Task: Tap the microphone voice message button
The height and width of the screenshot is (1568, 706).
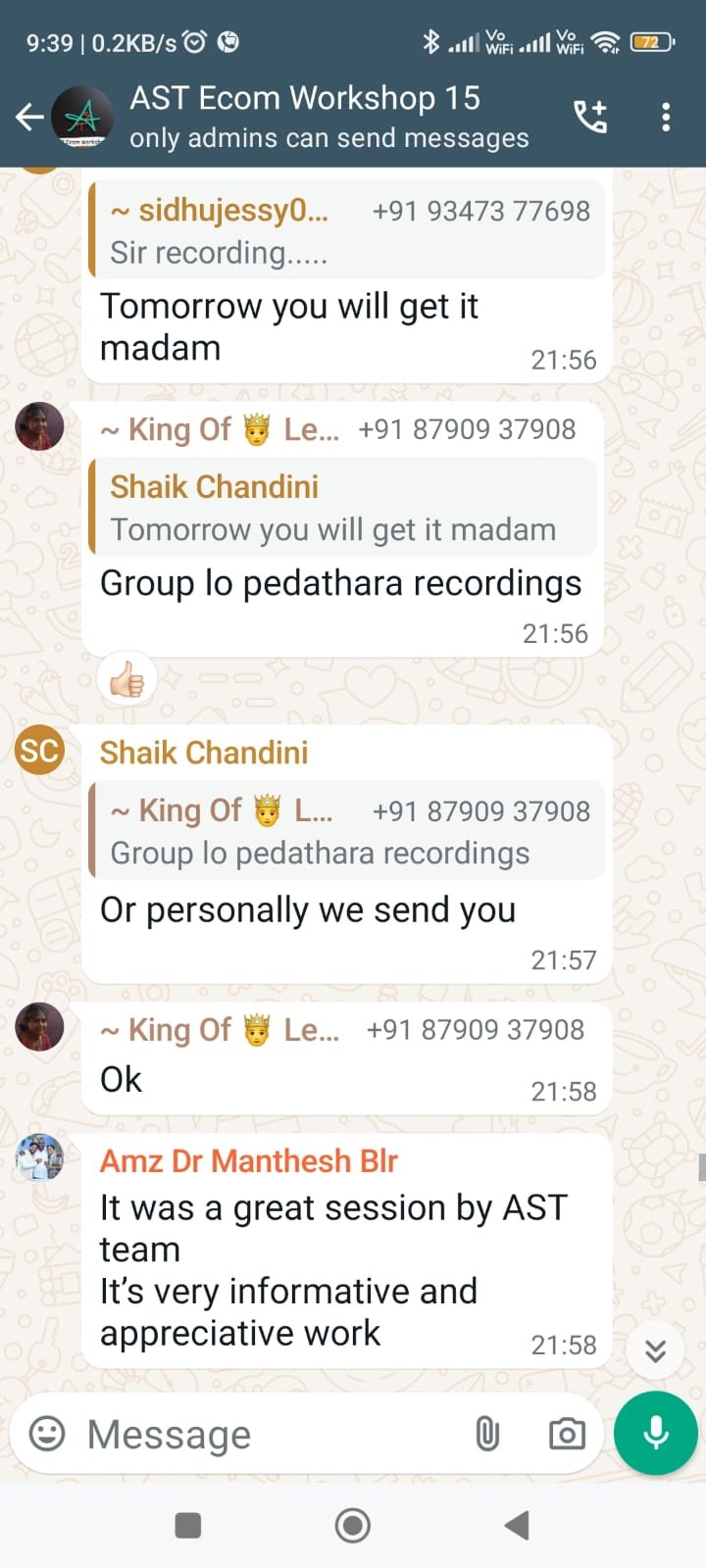Action: pos(656,1433)
